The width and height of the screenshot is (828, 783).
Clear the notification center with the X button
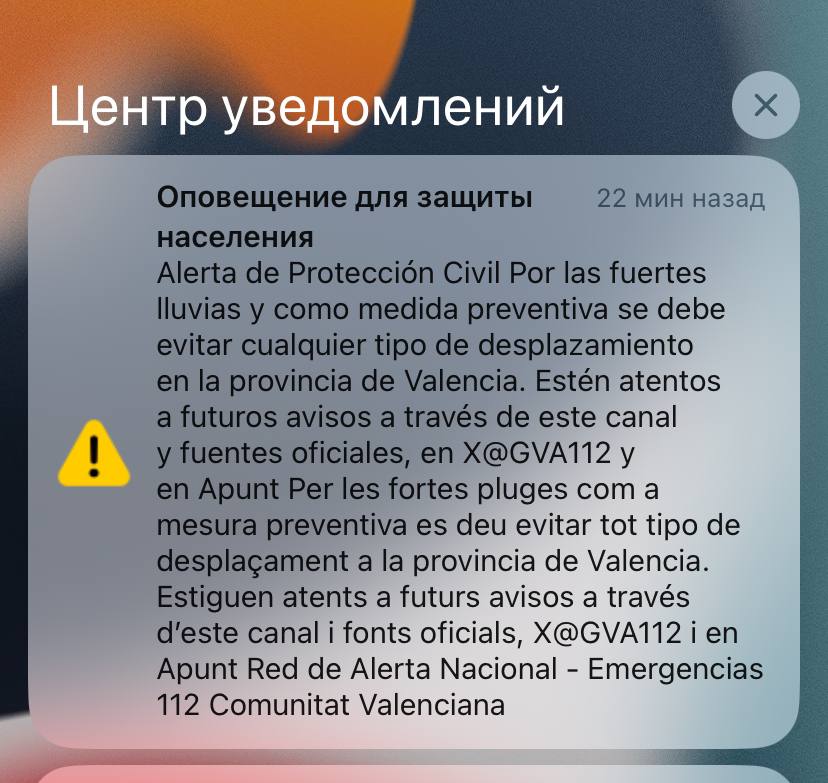tap(765, 105)
